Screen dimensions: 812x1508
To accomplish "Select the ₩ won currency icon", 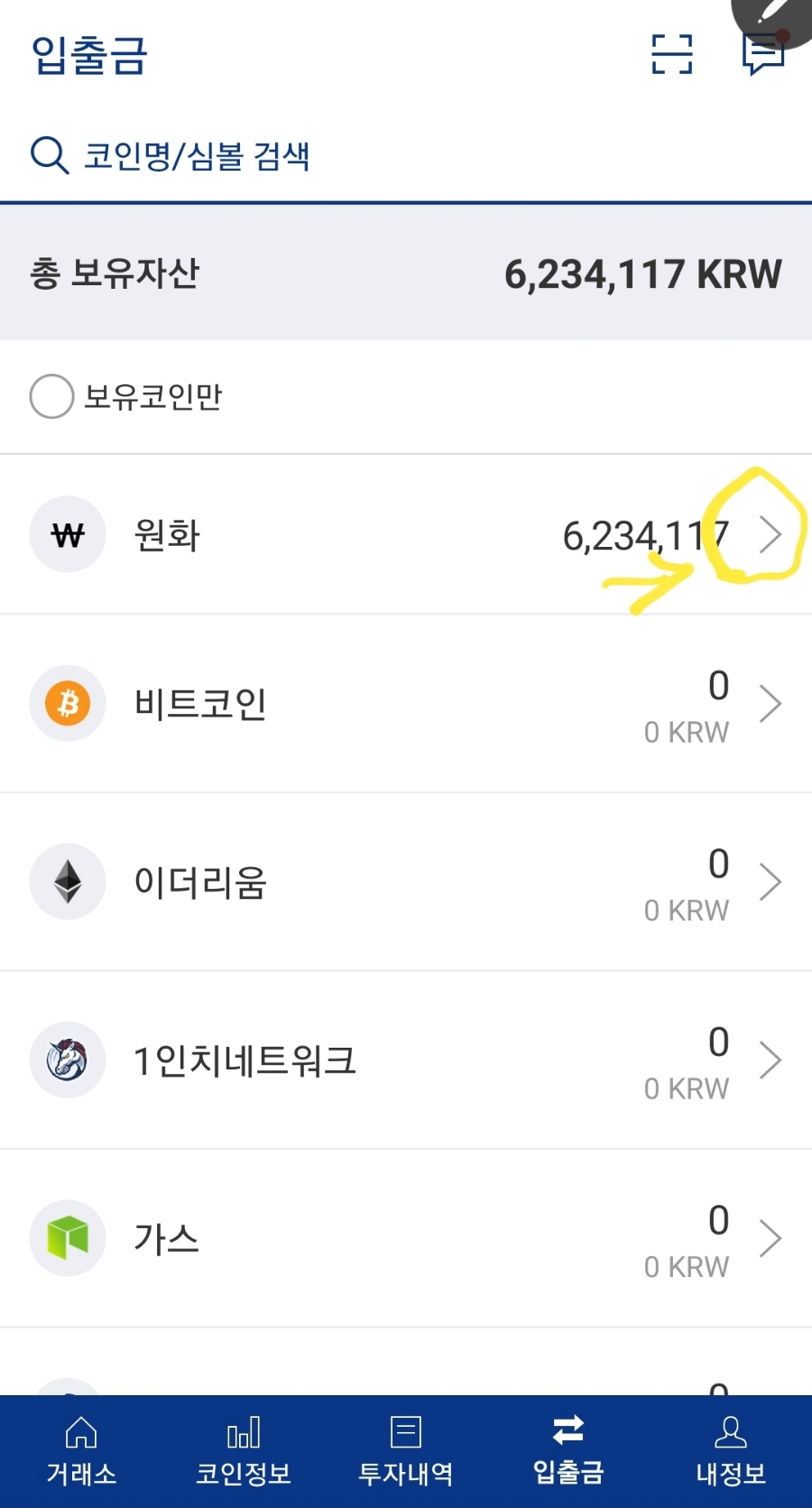I will point(68,534).
